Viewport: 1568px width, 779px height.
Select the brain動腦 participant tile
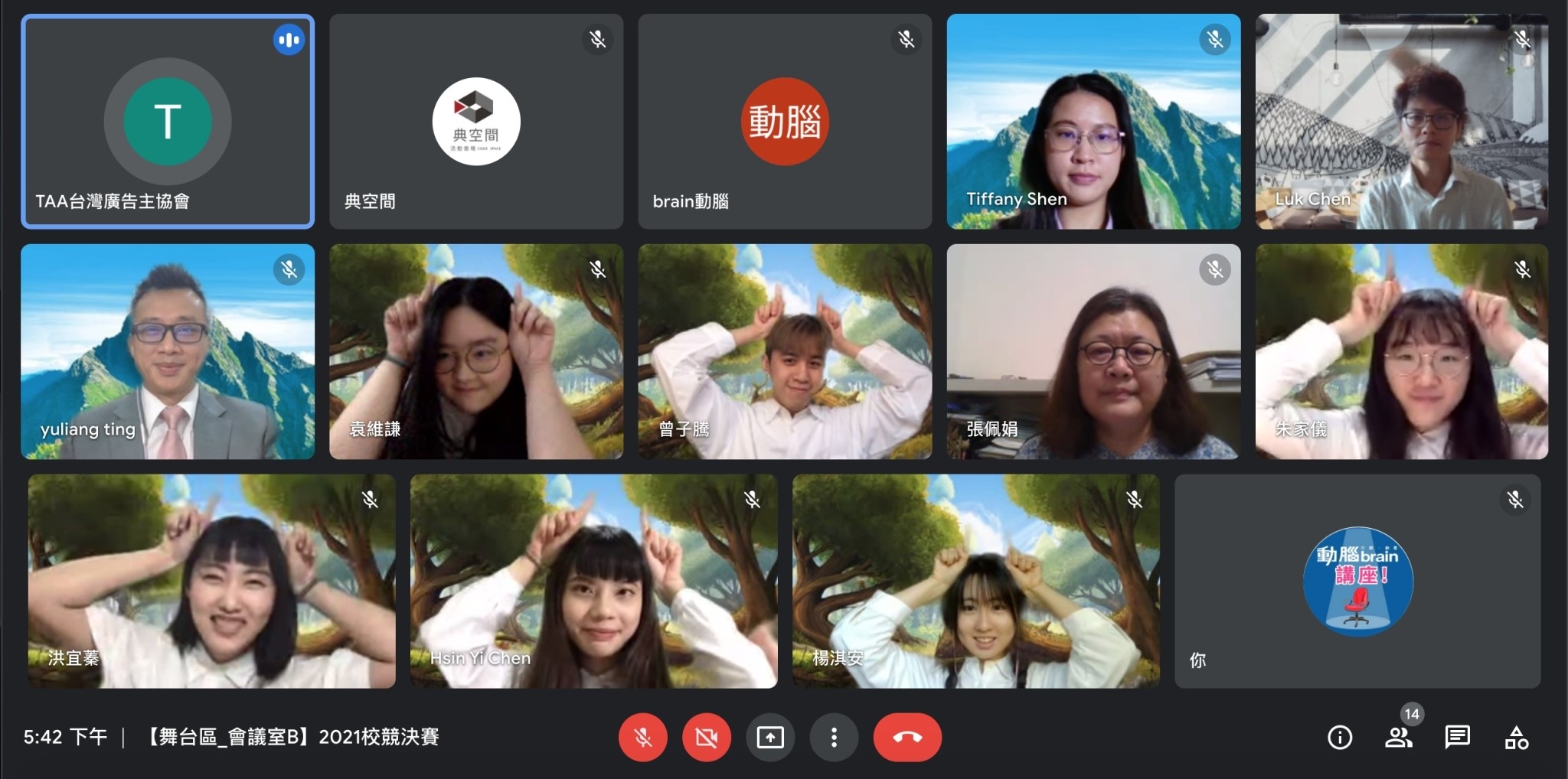[x=785, y=121]
